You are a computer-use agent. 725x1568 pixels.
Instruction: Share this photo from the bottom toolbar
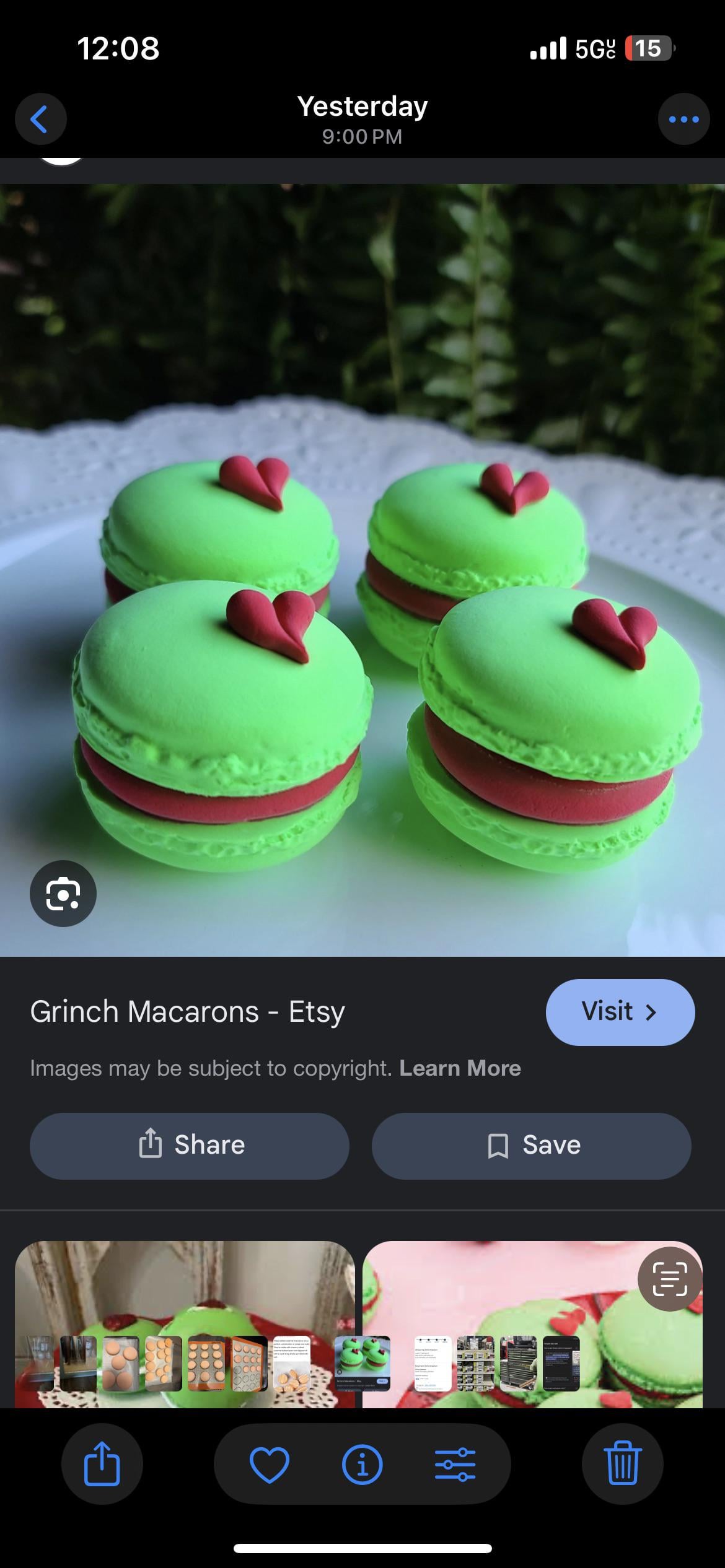tap(102, 1464)
